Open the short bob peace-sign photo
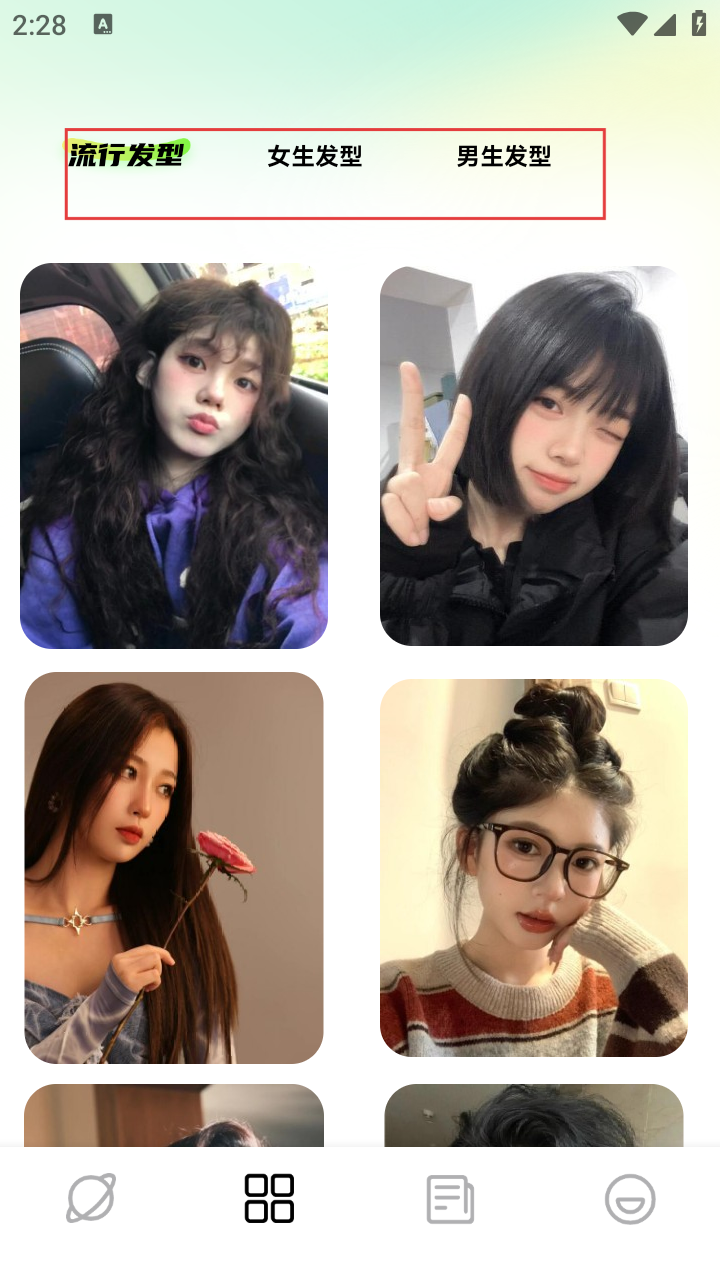This screenshot has height=1280, width=720. click(534, 456)
